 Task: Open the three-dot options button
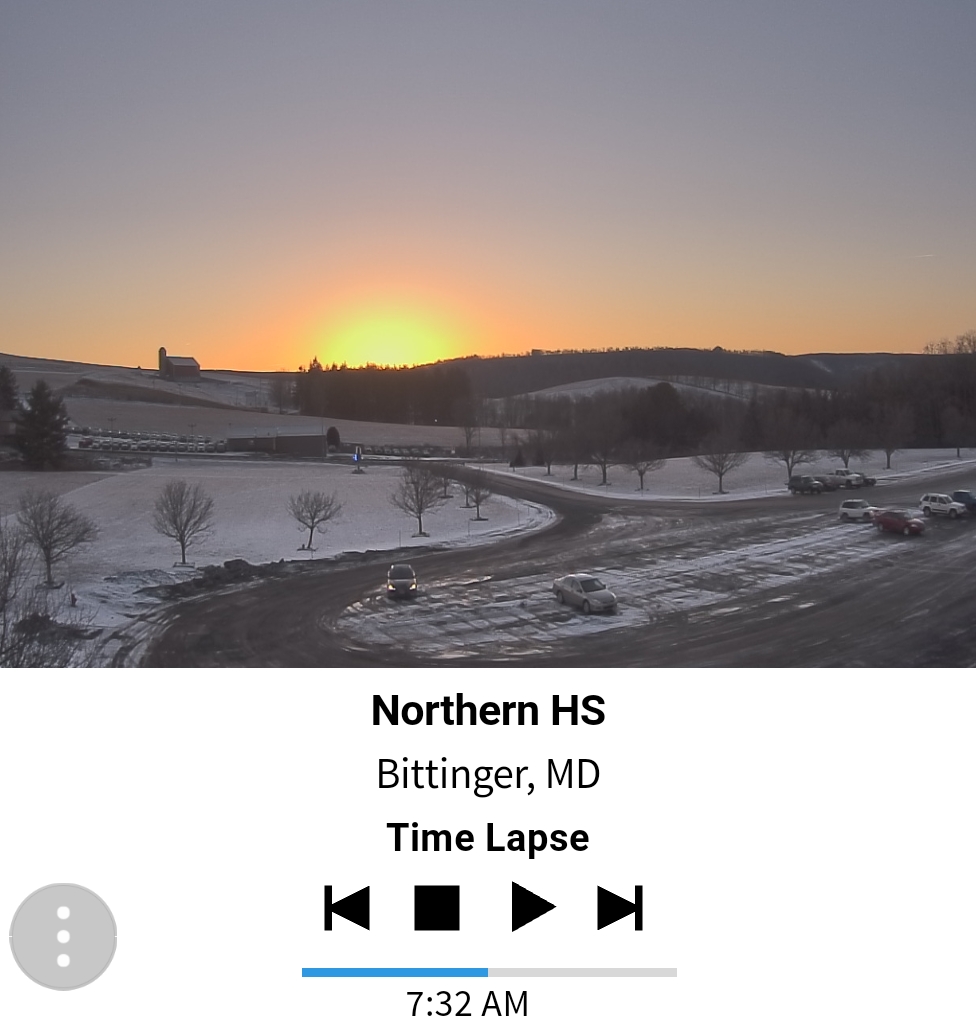[63, 937]
